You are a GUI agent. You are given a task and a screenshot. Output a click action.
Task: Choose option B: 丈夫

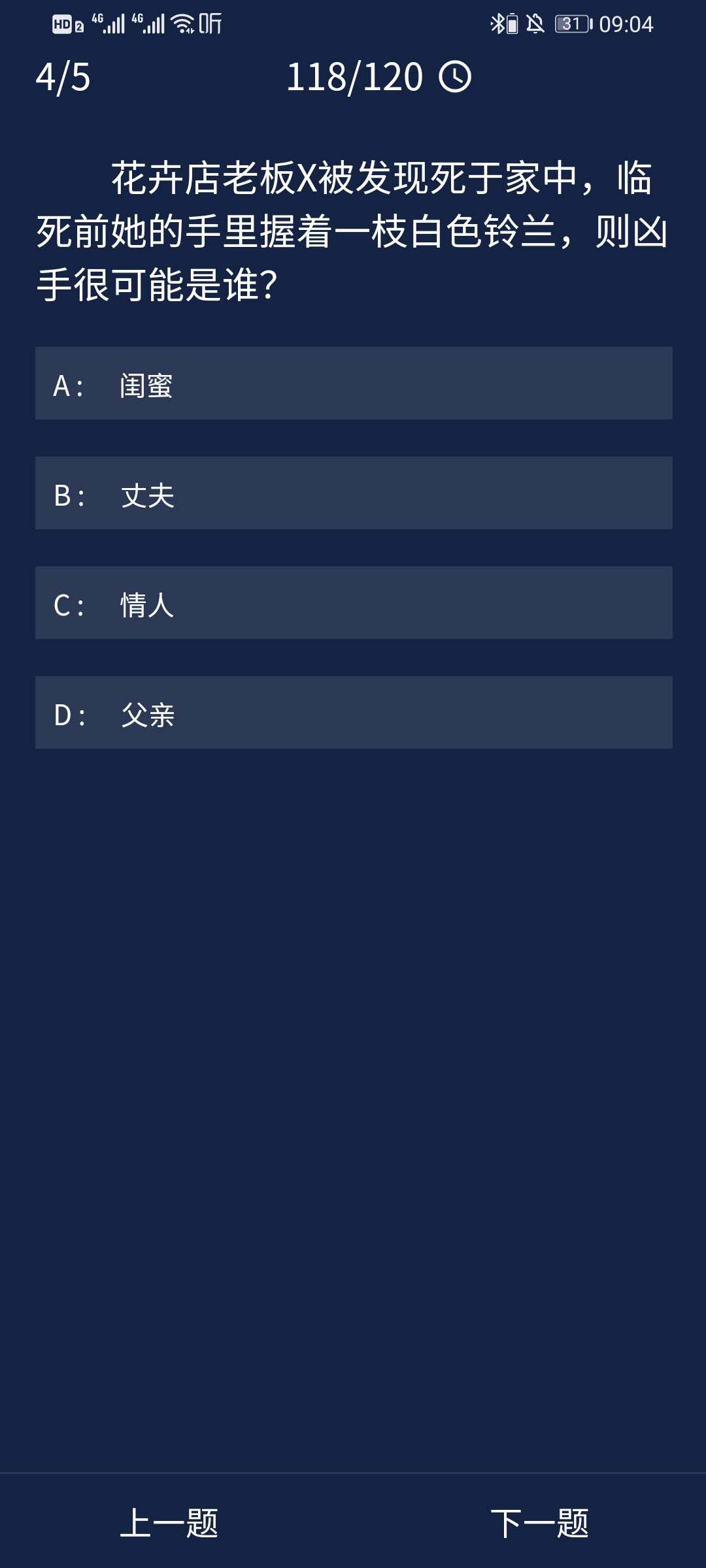[353, 493]
